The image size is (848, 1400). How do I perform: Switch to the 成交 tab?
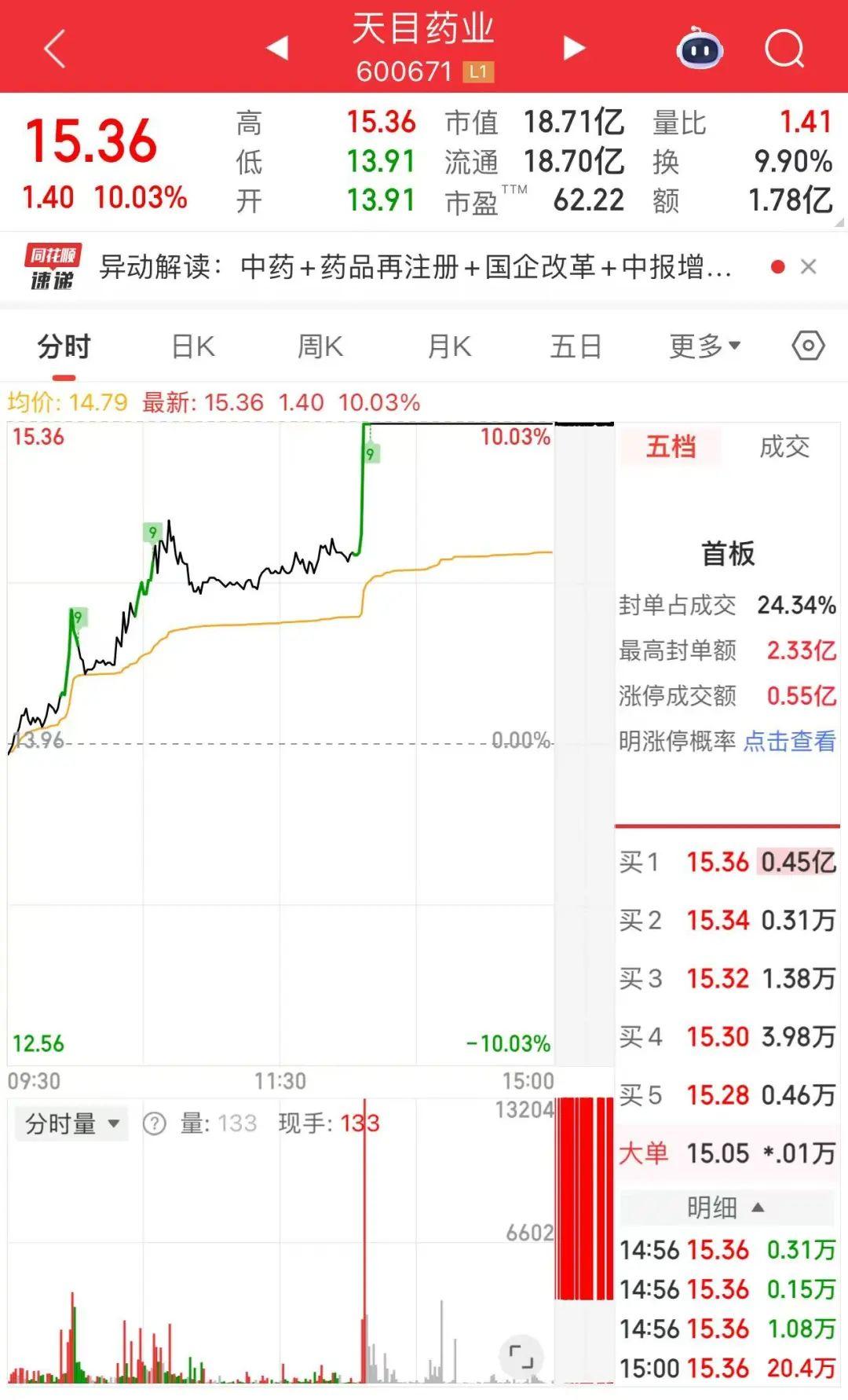click(x=784, y=447)
